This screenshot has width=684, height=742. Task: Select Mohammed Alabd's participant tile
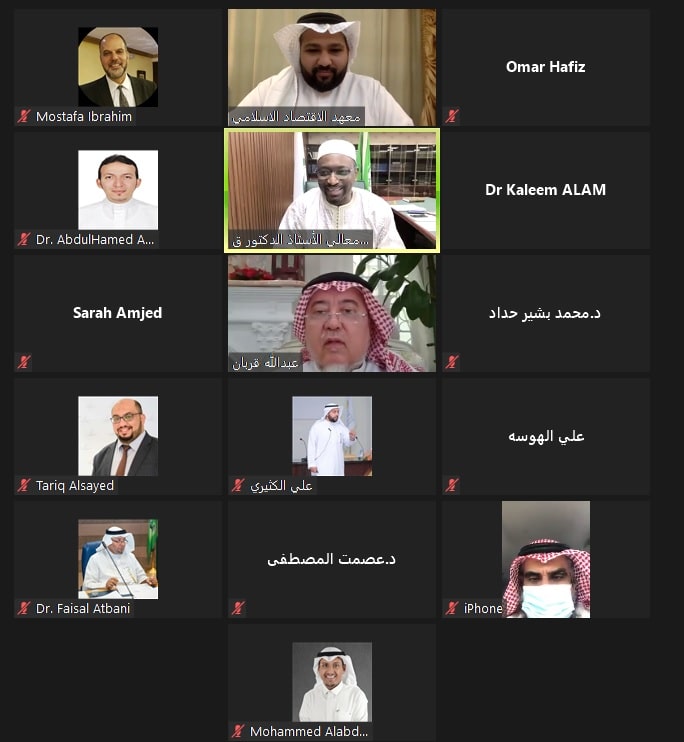click(332, 682)
